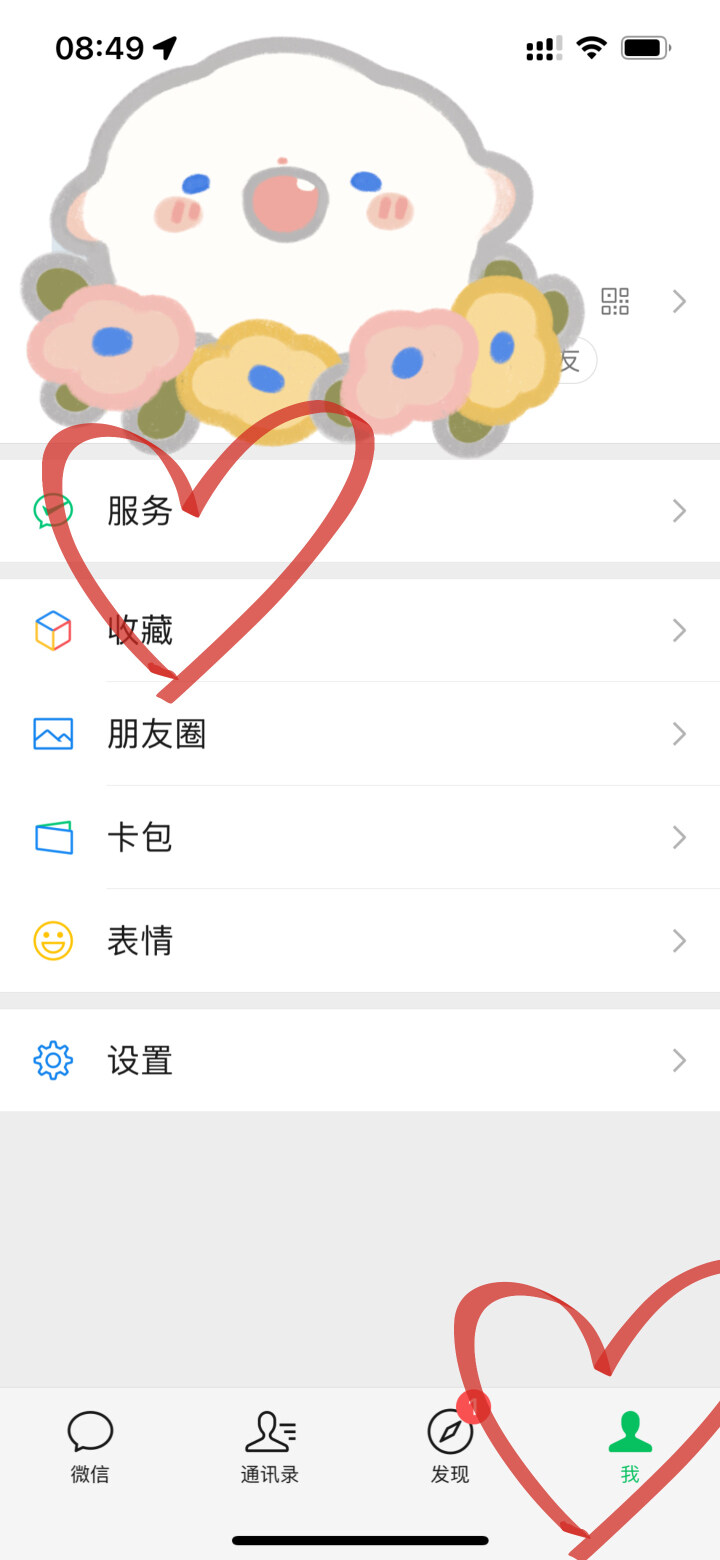Open the 服务 row

pos(360,511)
